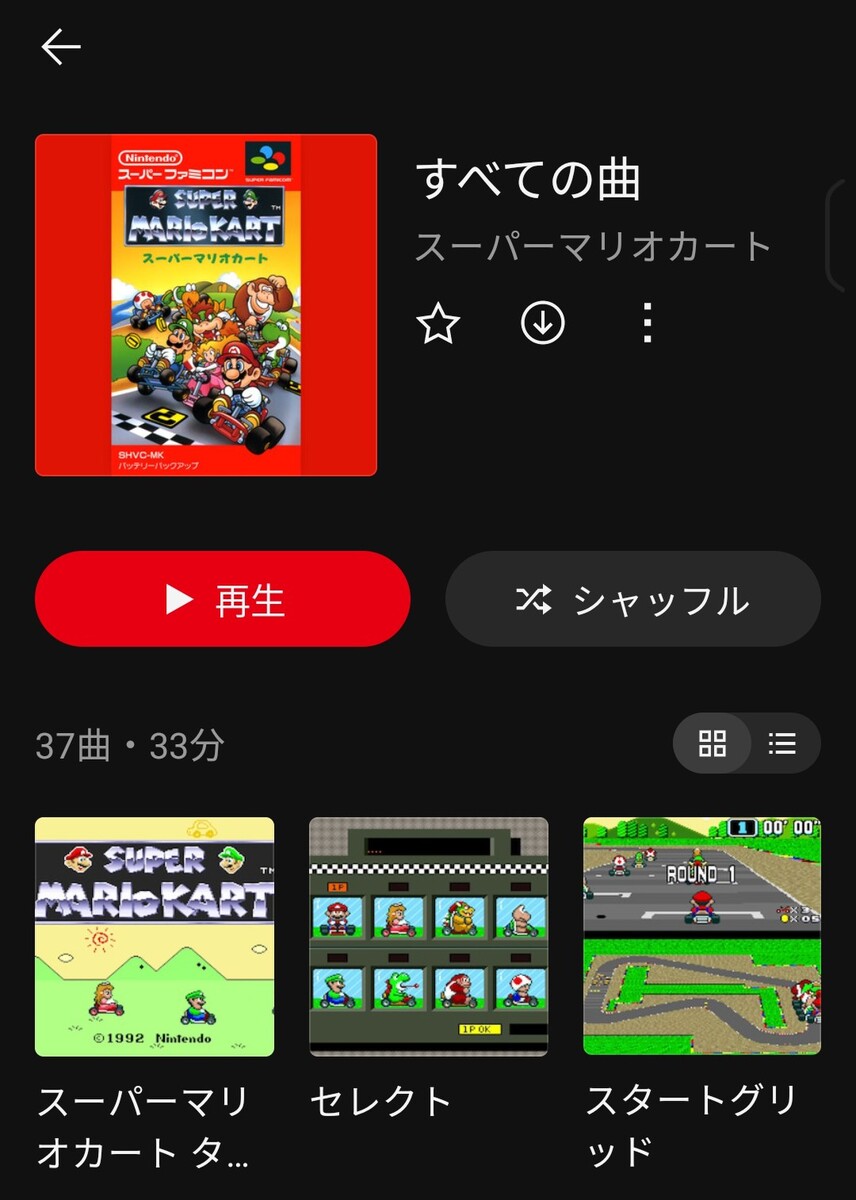Viewport: 856px width, 1200px height.
Task: Shuffle tracks with the シャッフル button
Action: pos(632,599)
